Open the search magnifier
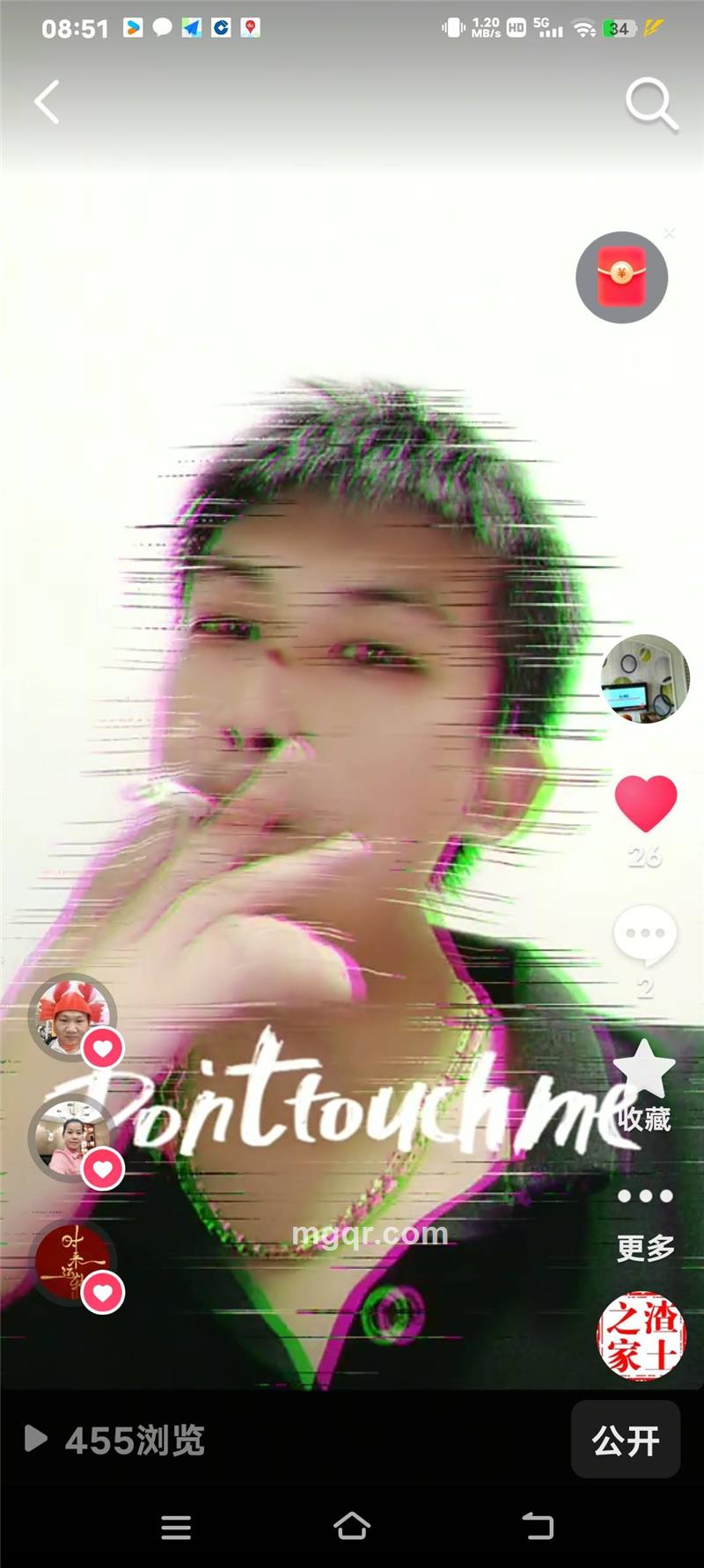 tap(650, 104)
